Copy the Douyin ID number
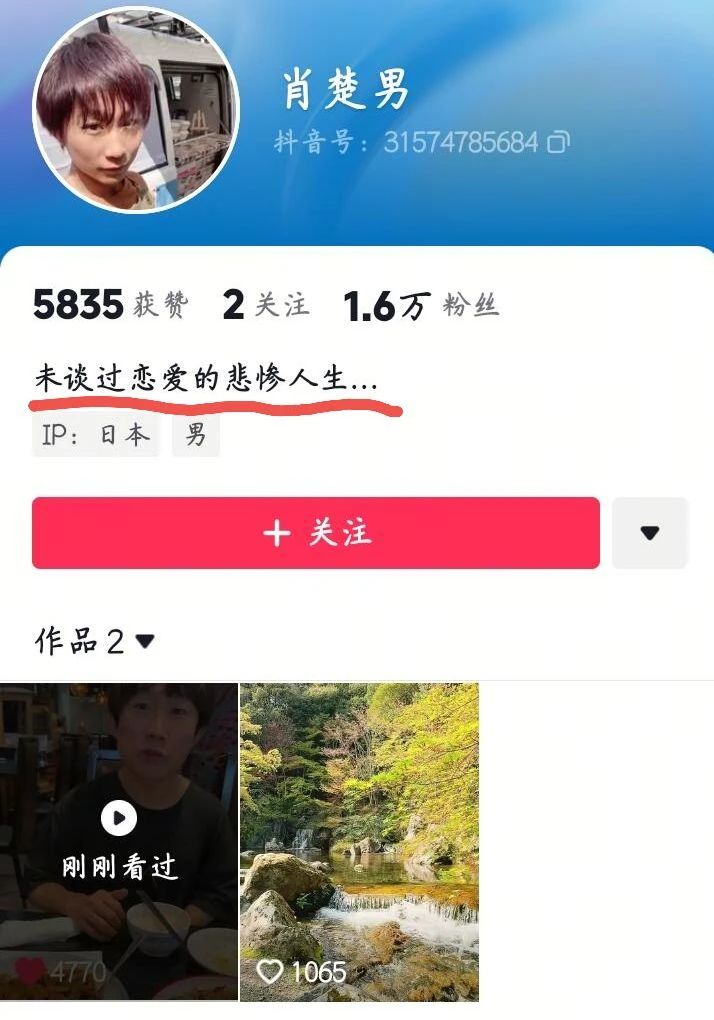The height and width of the screenshot is (1020, 714). click(x=558, y=142)
